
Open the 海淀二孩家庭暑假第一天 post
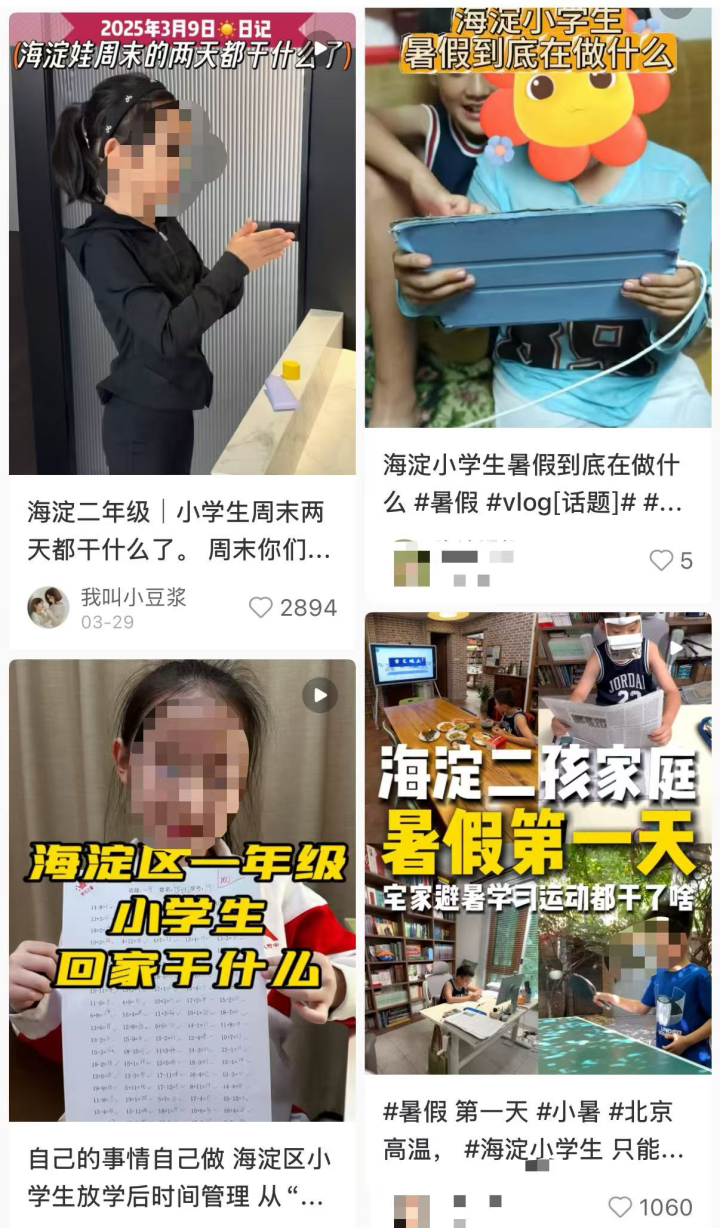tap(538, 845)
